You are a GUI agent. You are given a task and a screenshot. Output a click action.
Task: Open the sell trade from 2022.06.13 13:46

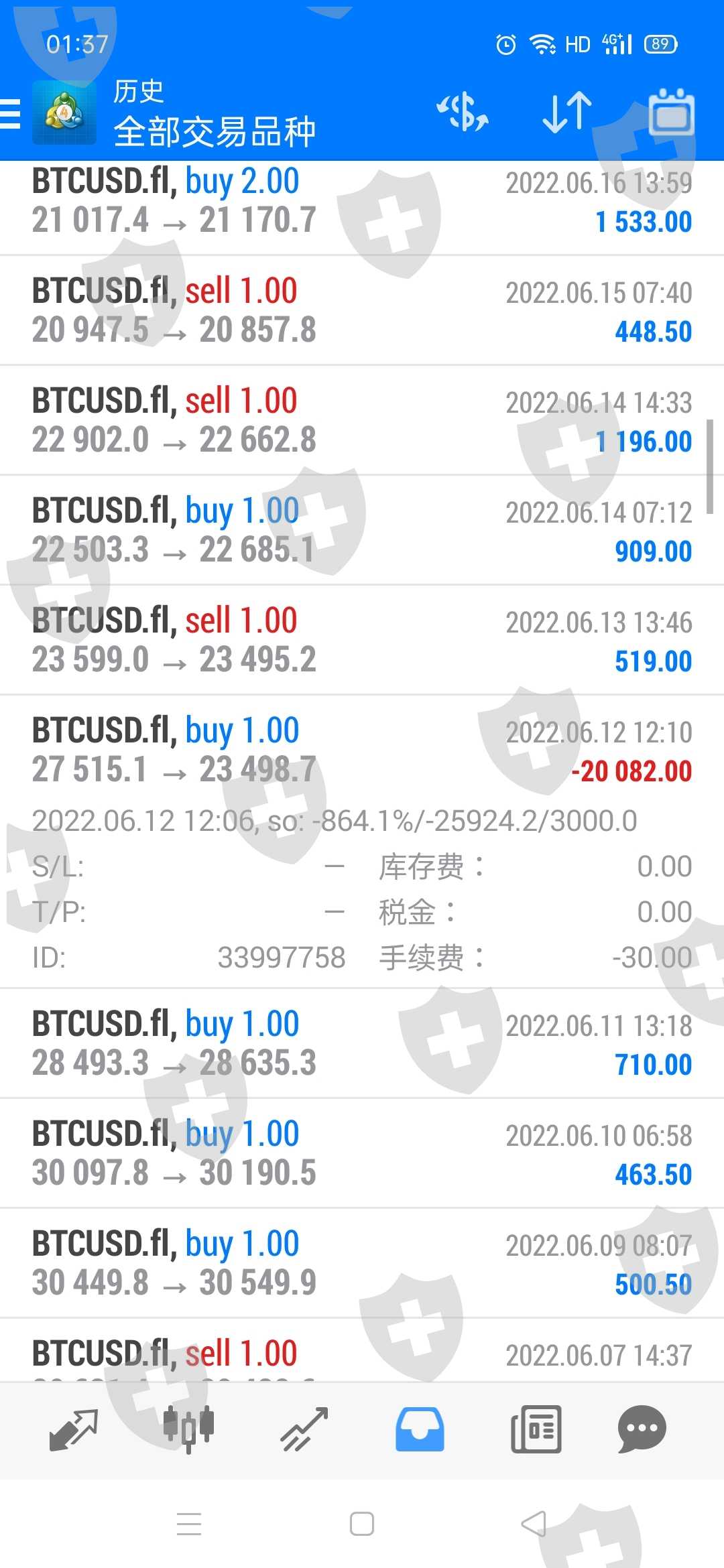coord(362,641)
